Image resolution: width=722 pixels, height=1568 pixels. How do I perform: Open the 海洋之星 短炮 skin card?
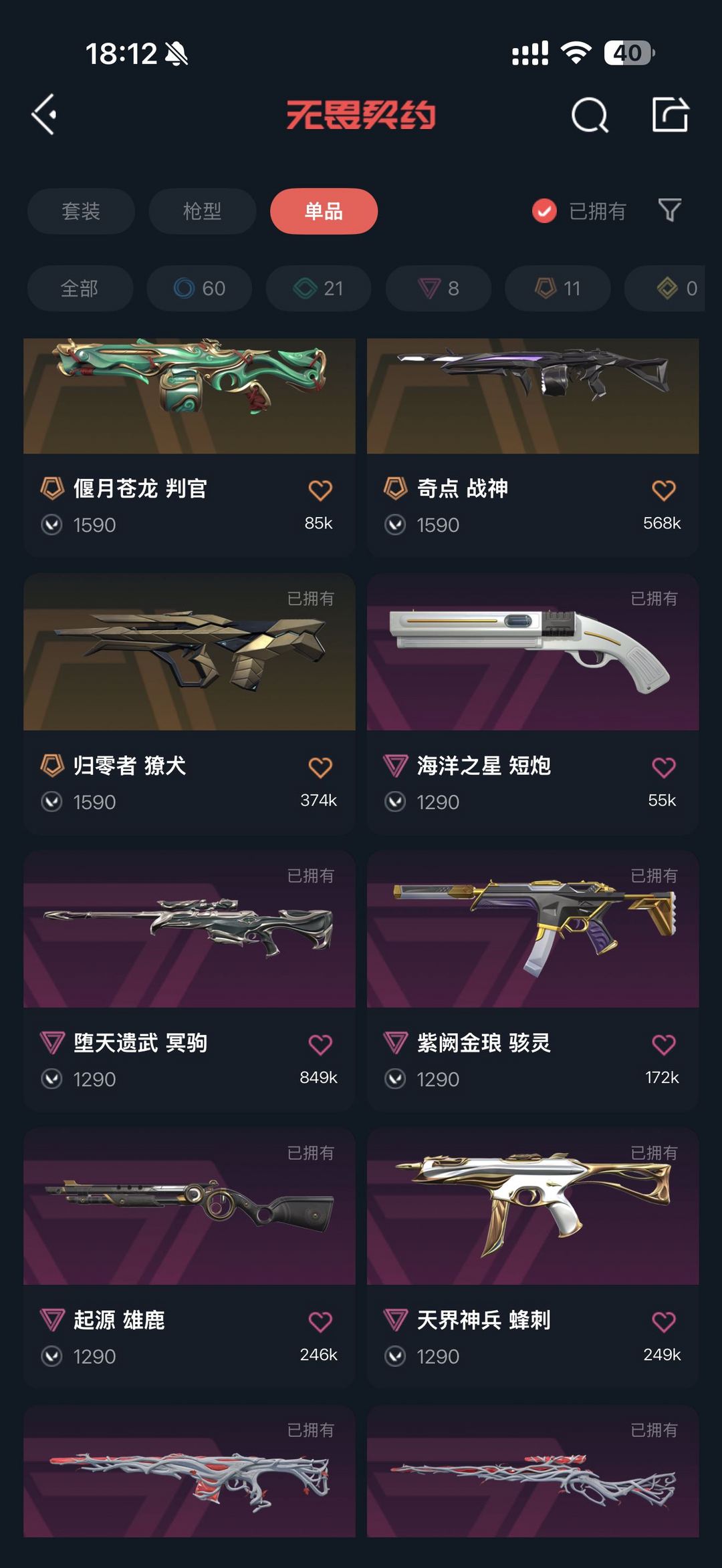tap(533, 703)
